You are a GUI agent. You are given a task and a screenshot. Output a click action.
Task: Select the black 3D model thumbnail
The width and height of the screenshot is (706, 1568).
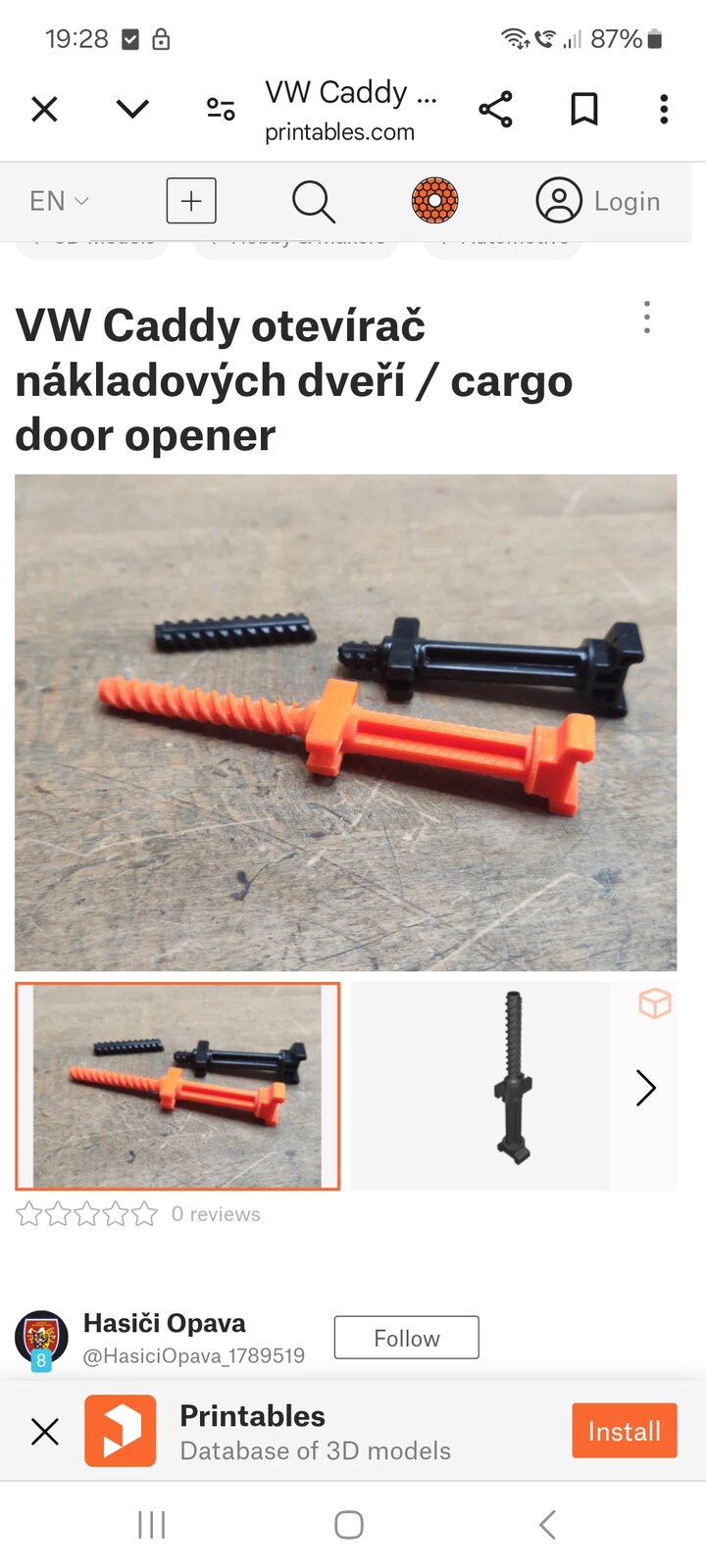(480, 1086)
